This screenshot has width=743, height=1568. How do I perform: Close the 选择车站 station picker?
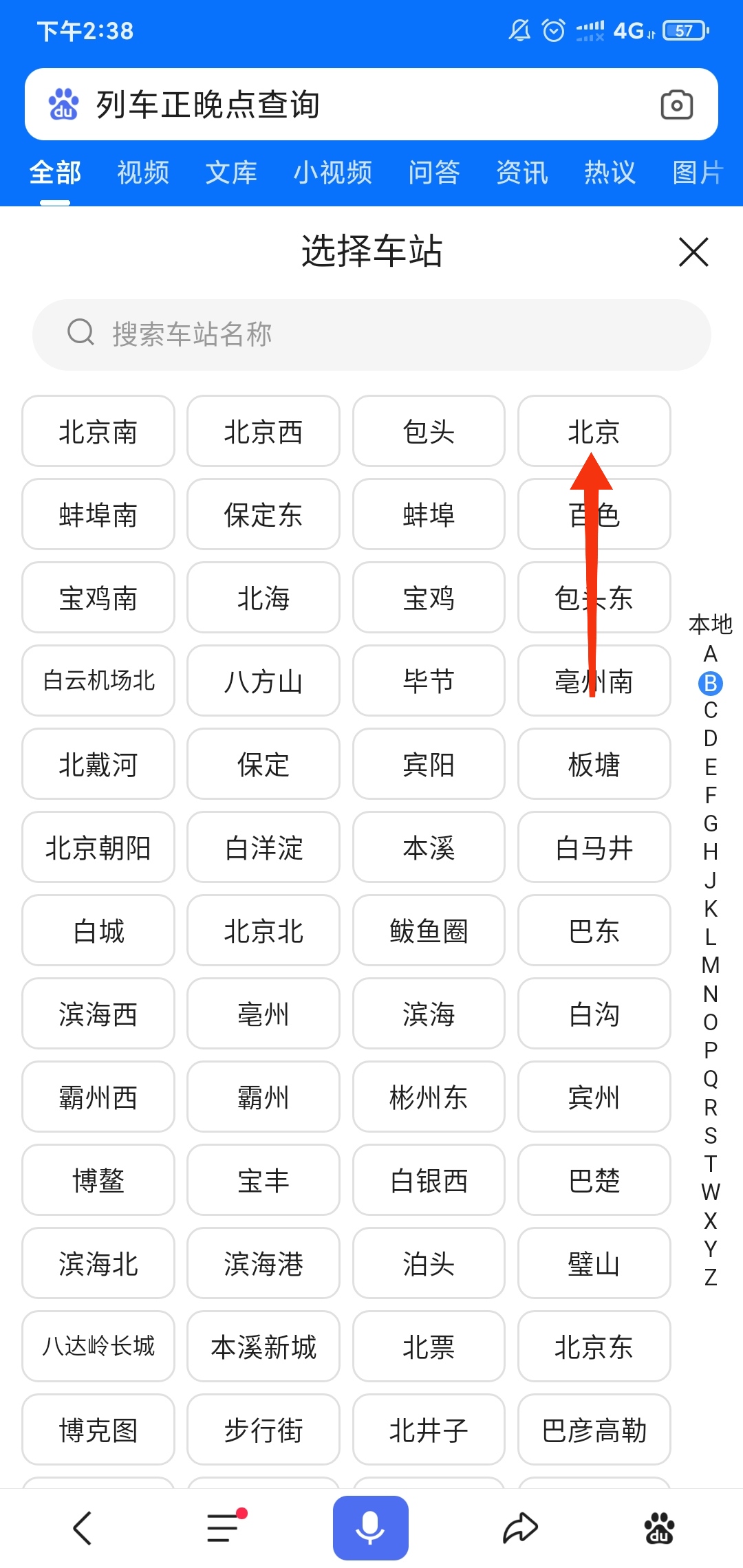(x=694, y=252)
